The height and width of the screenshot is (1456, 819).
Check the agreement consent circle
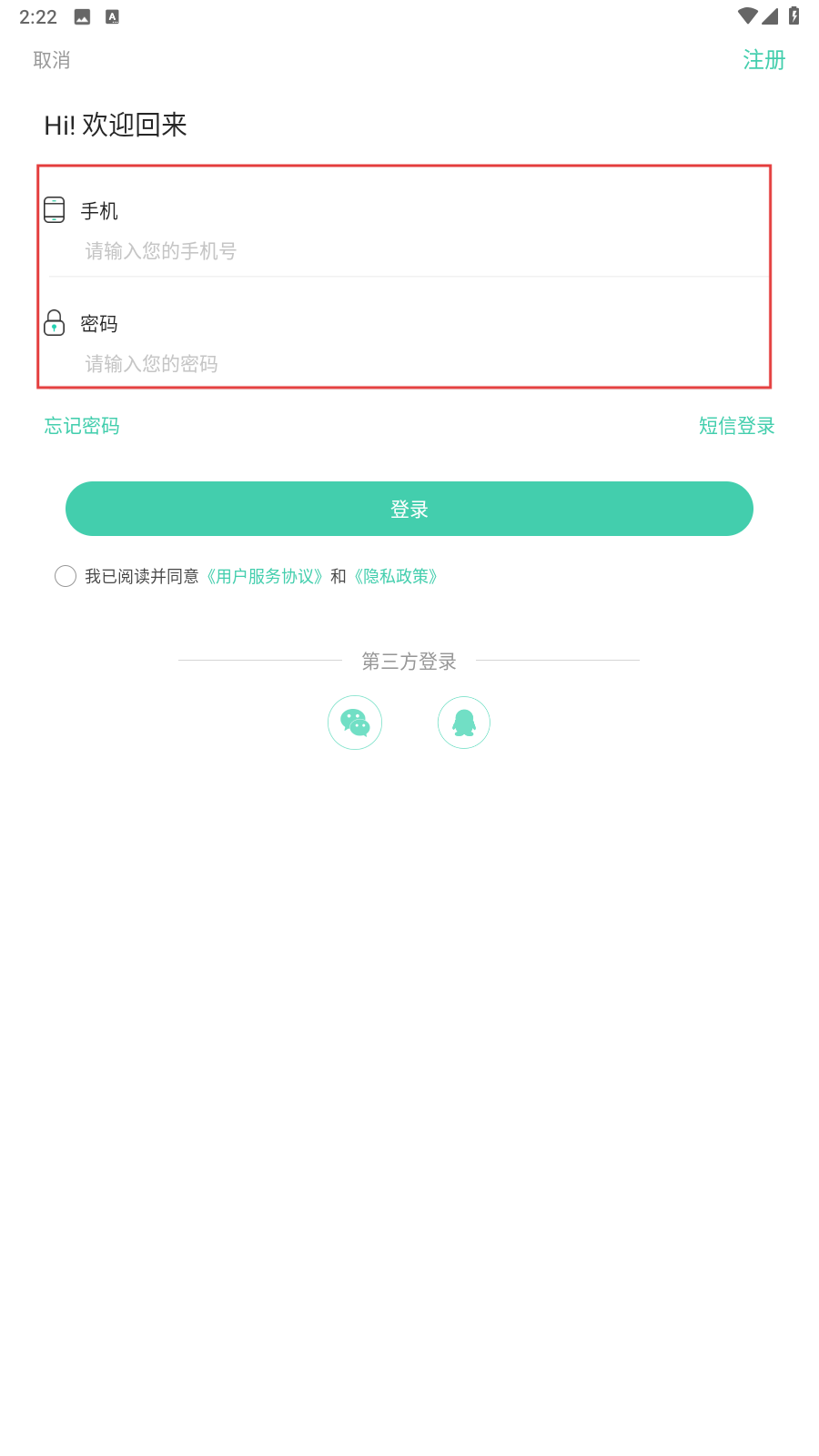tap(66, 576)
